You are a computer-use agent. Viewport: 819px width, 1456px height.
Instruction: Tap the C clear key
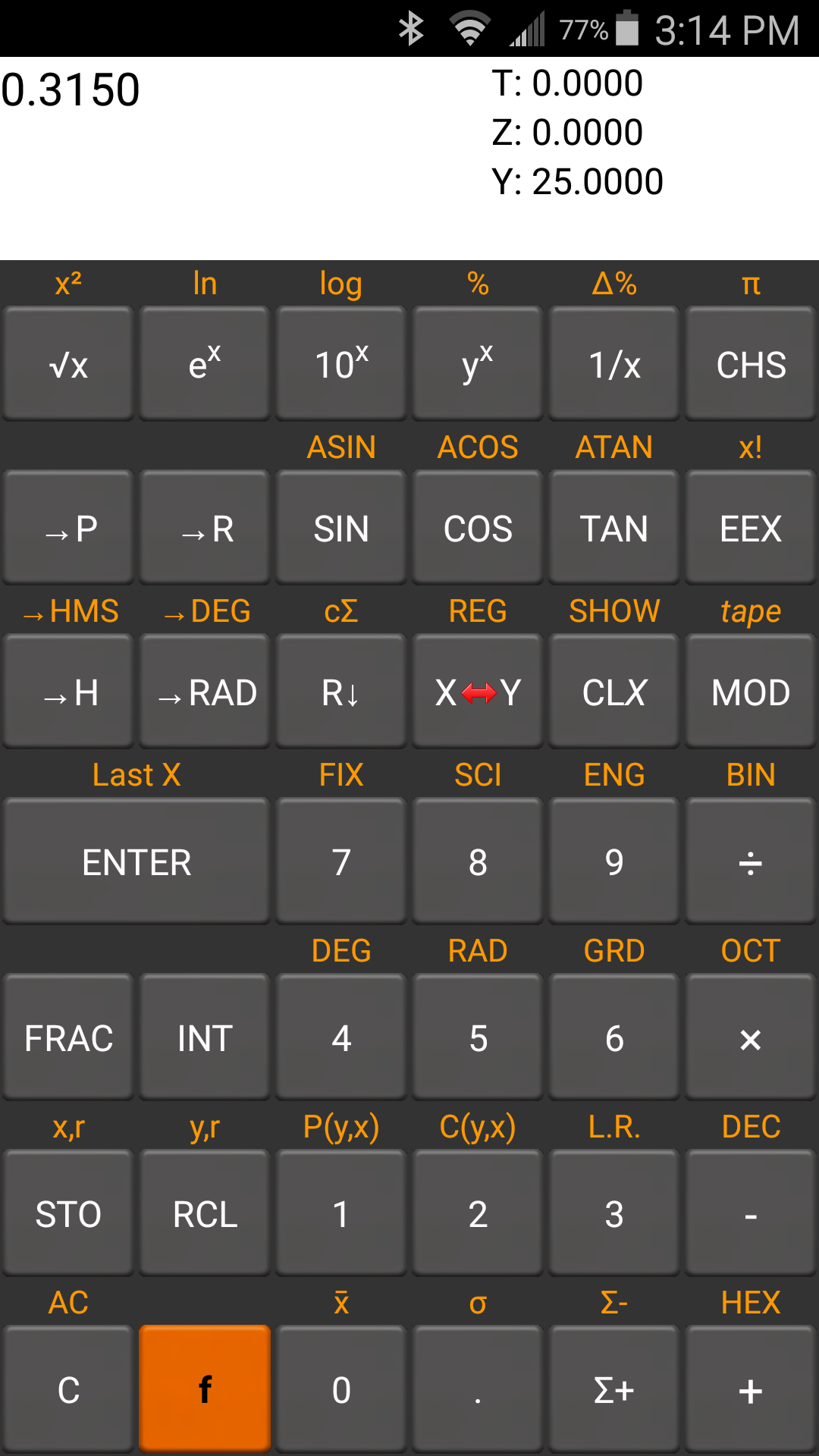pos(68,1389)
